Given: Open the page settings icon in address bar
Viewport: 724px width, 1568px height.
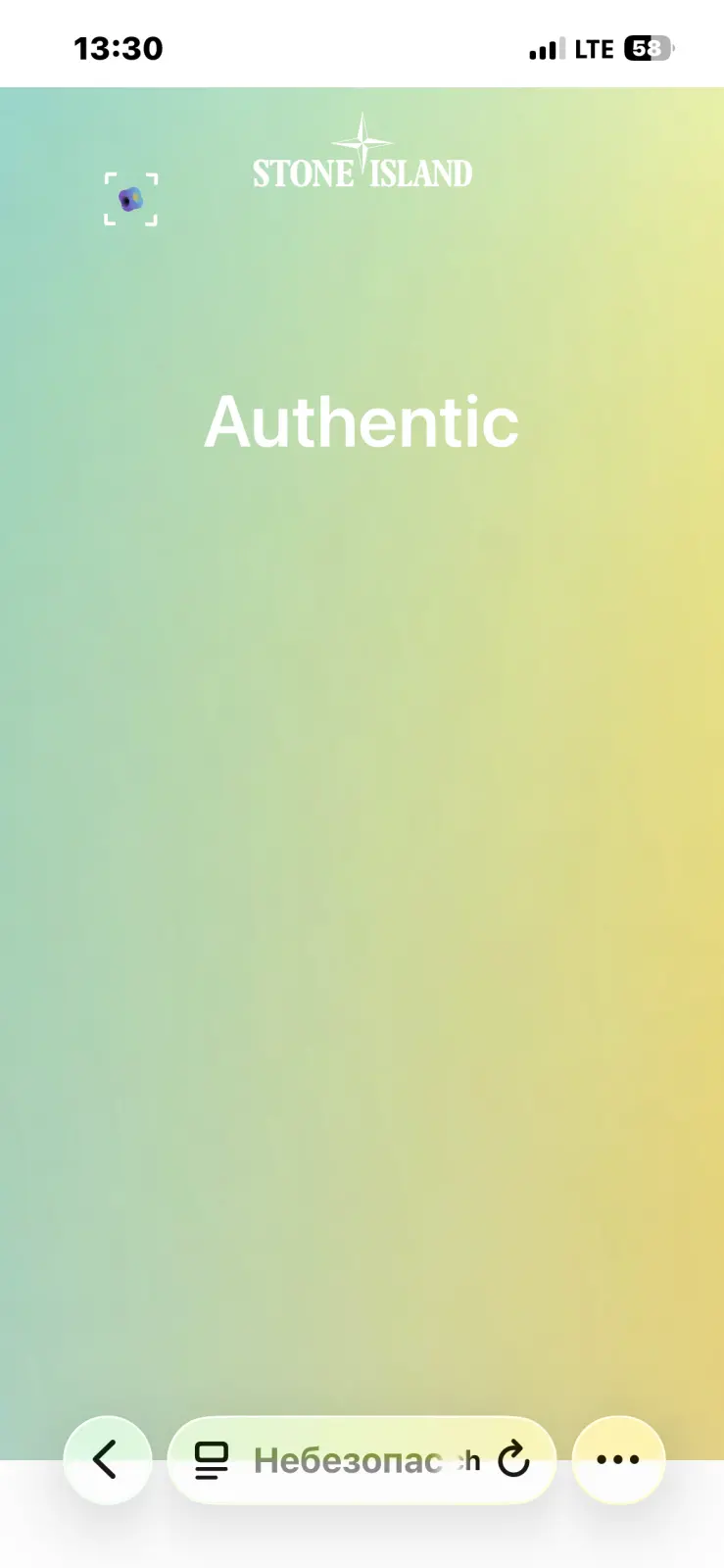Looking at the screenshot, I should click(211, 1460).
